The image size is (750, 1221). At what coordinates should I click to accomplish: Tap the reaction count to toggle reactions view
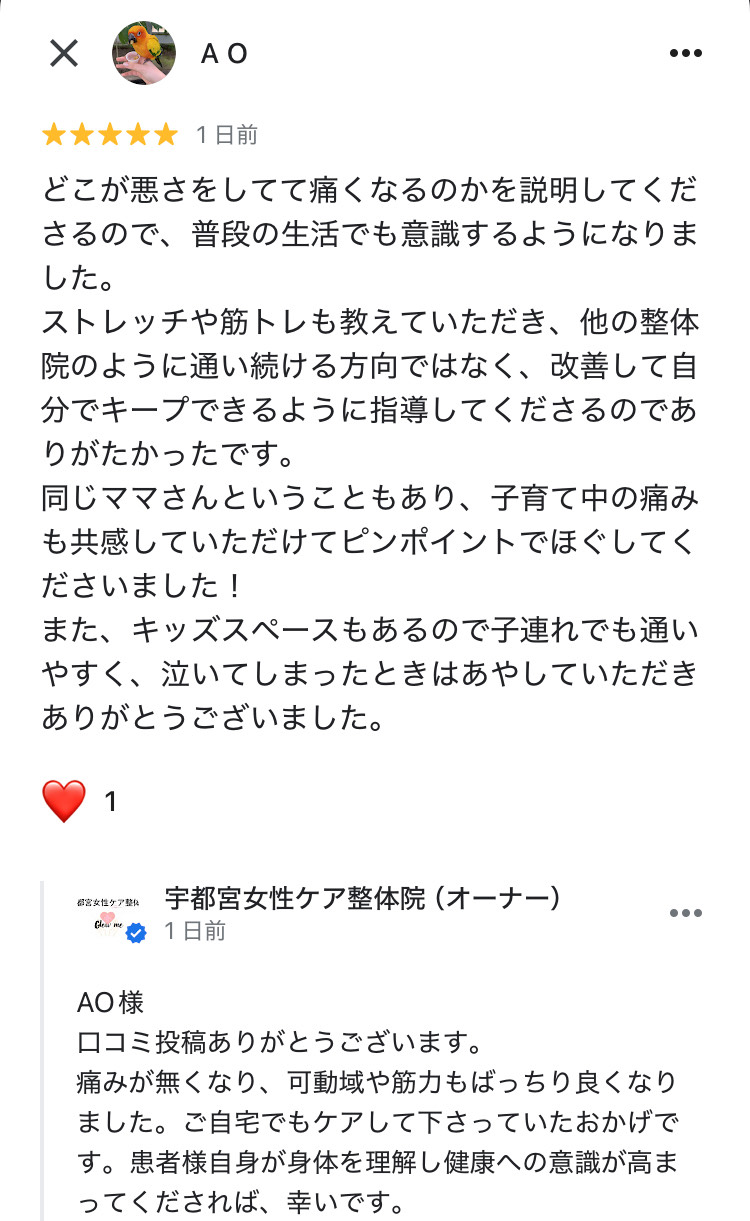click(110, 801)
